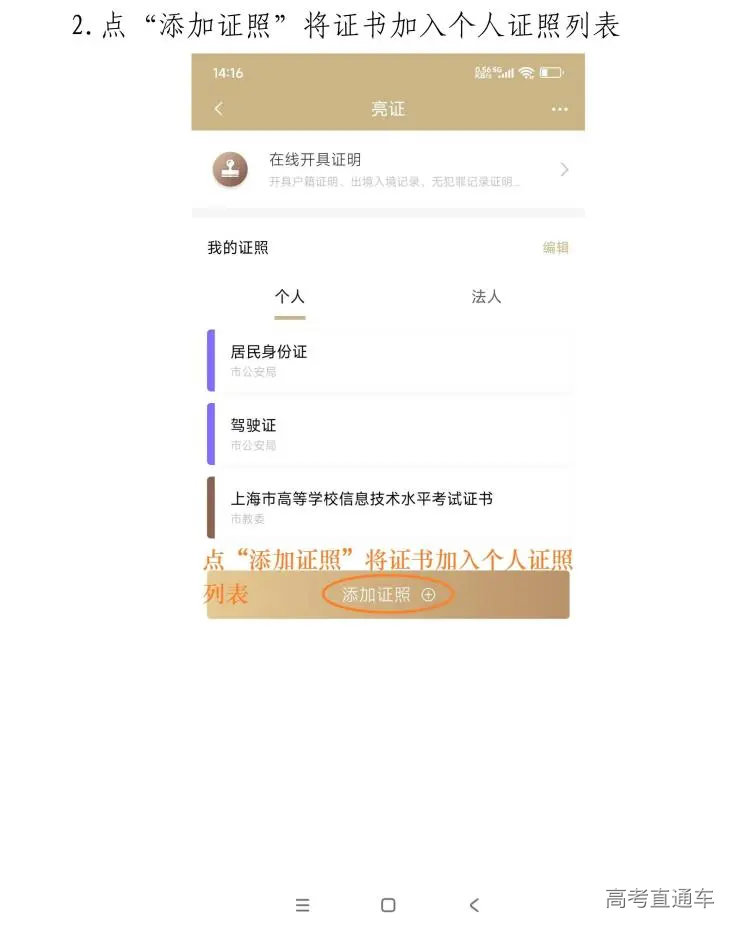Screen dimensions: 743x938
Task: Toggle edit mode via 编辑
Action: [x=555, y=248]
